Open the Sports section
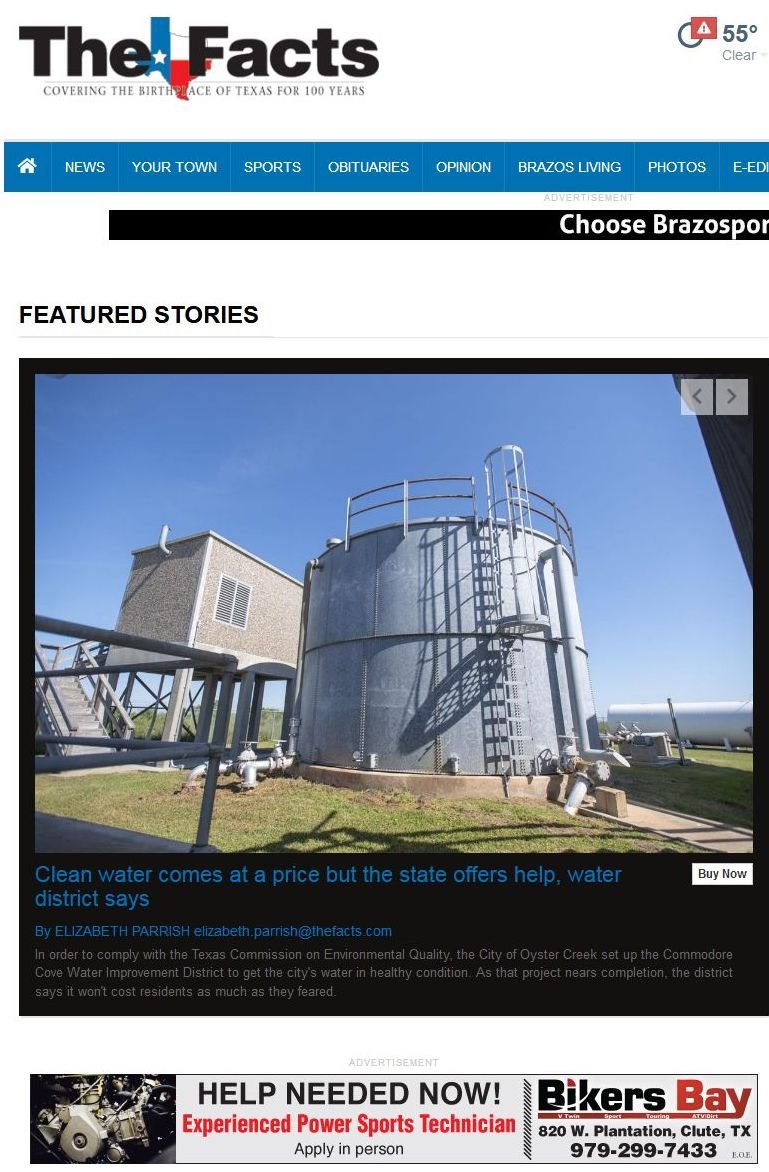The width and height of the screenshot is (769, 1172). (272, 167)
